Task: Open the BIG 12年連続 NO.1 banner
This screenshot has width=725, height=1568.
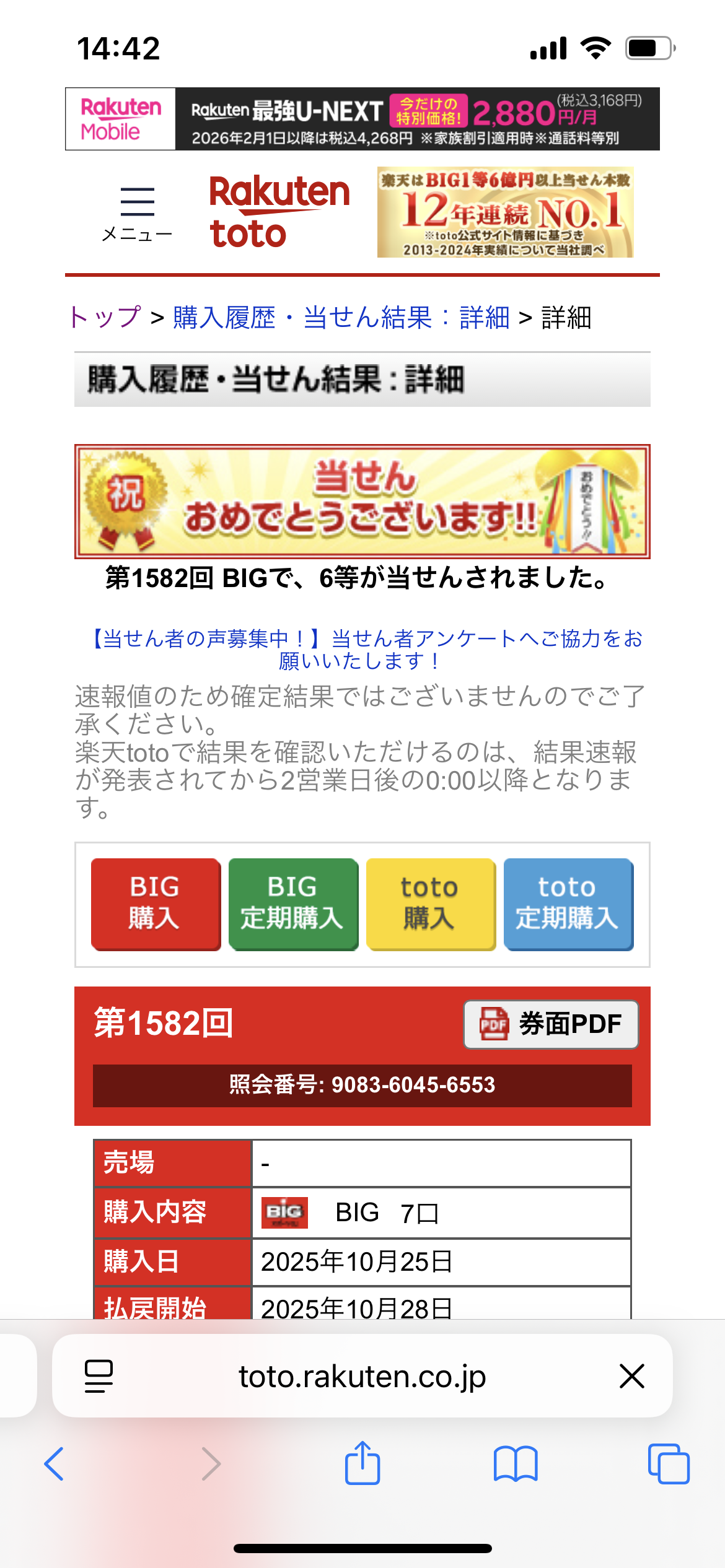Action: click(x=505, y=212)
